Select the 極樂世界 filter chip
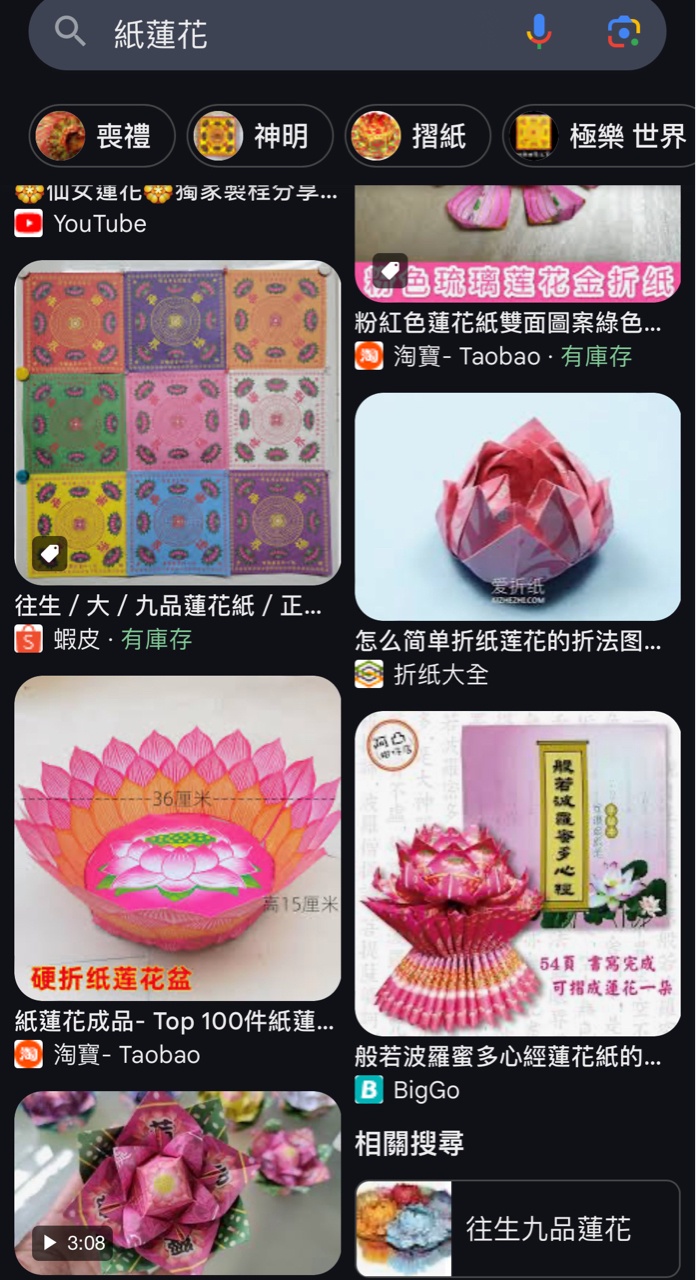 pyautogui.click(x=600, y=136)
